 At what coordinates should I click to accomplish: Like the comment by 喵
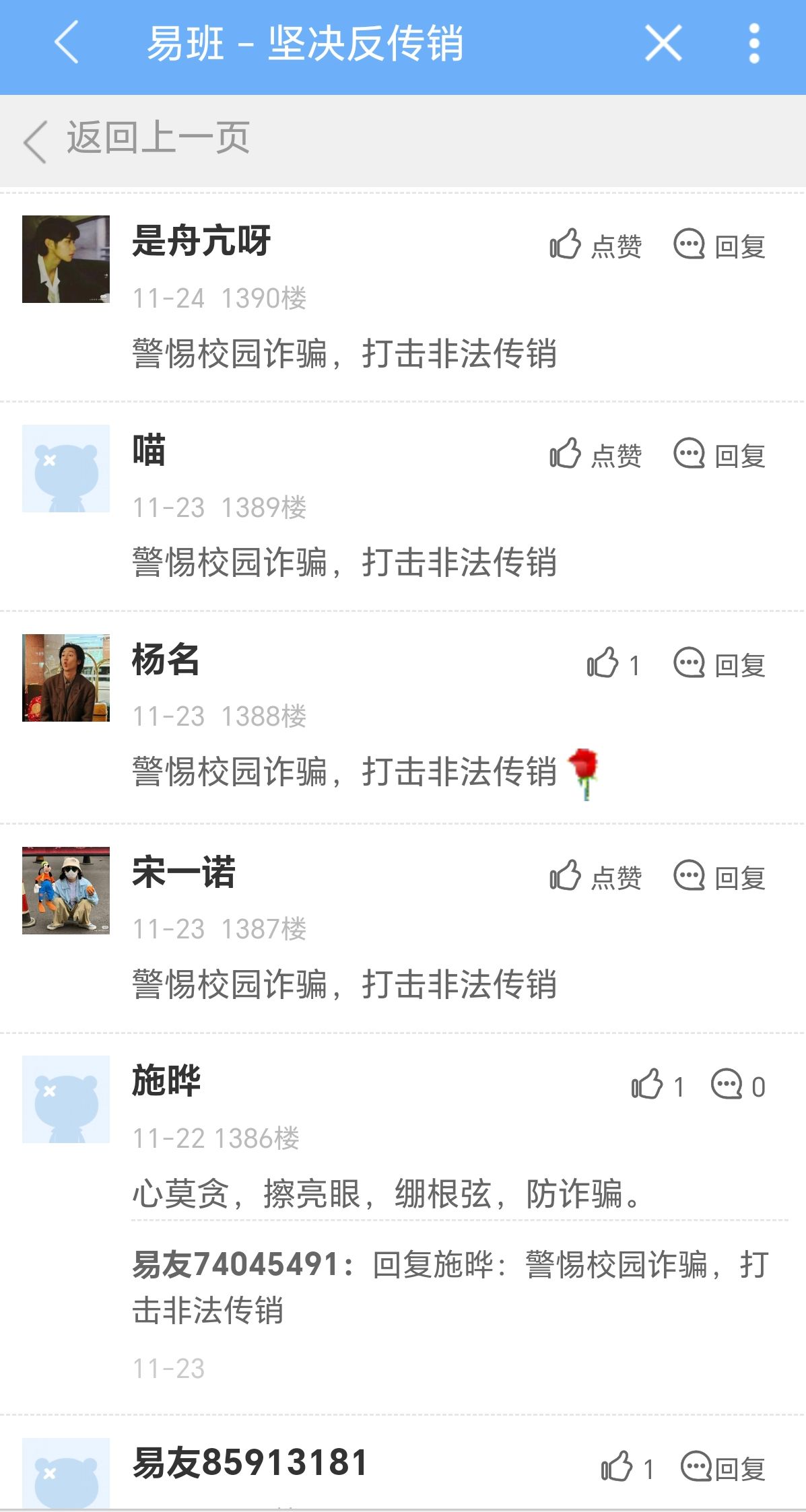pyautogui.click(x=595, y=454)
